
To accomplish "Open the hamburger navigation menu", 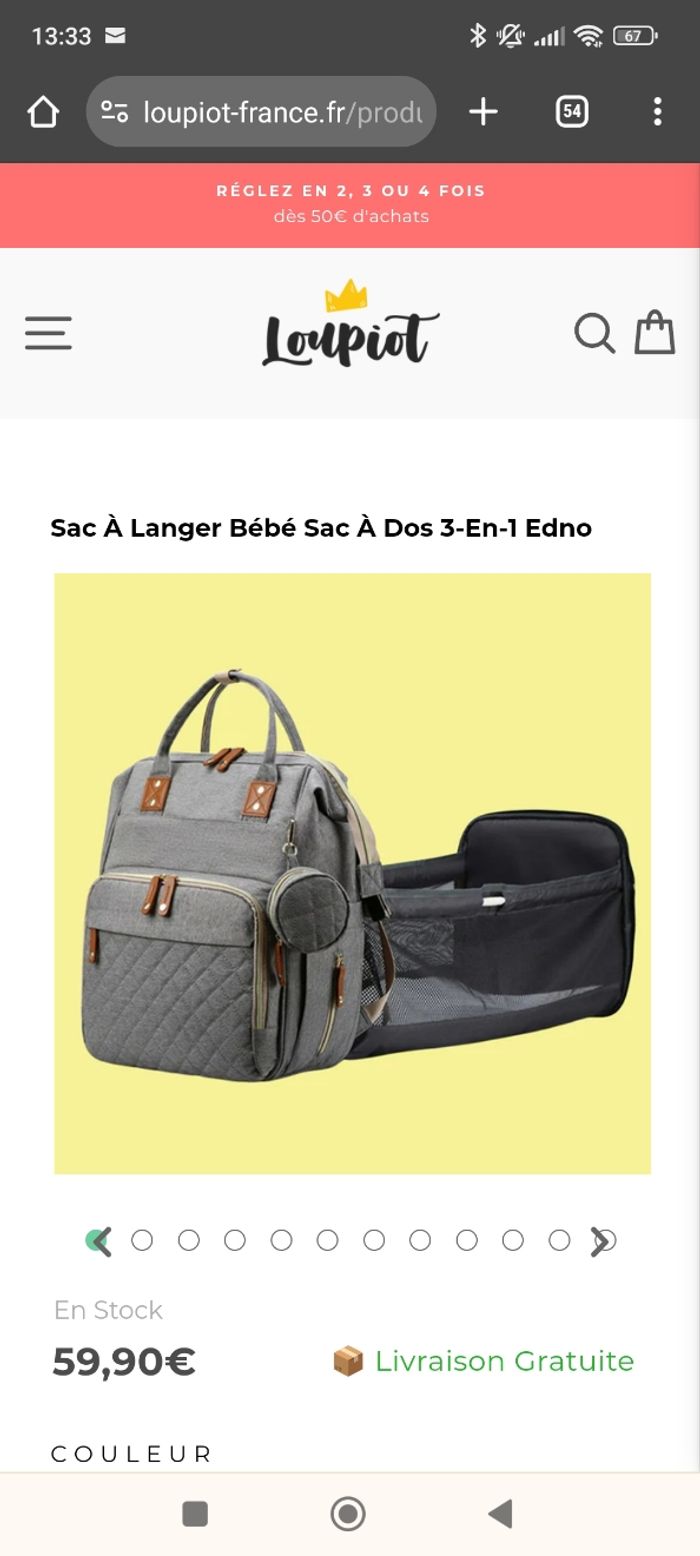I will [x=48, y=333].
